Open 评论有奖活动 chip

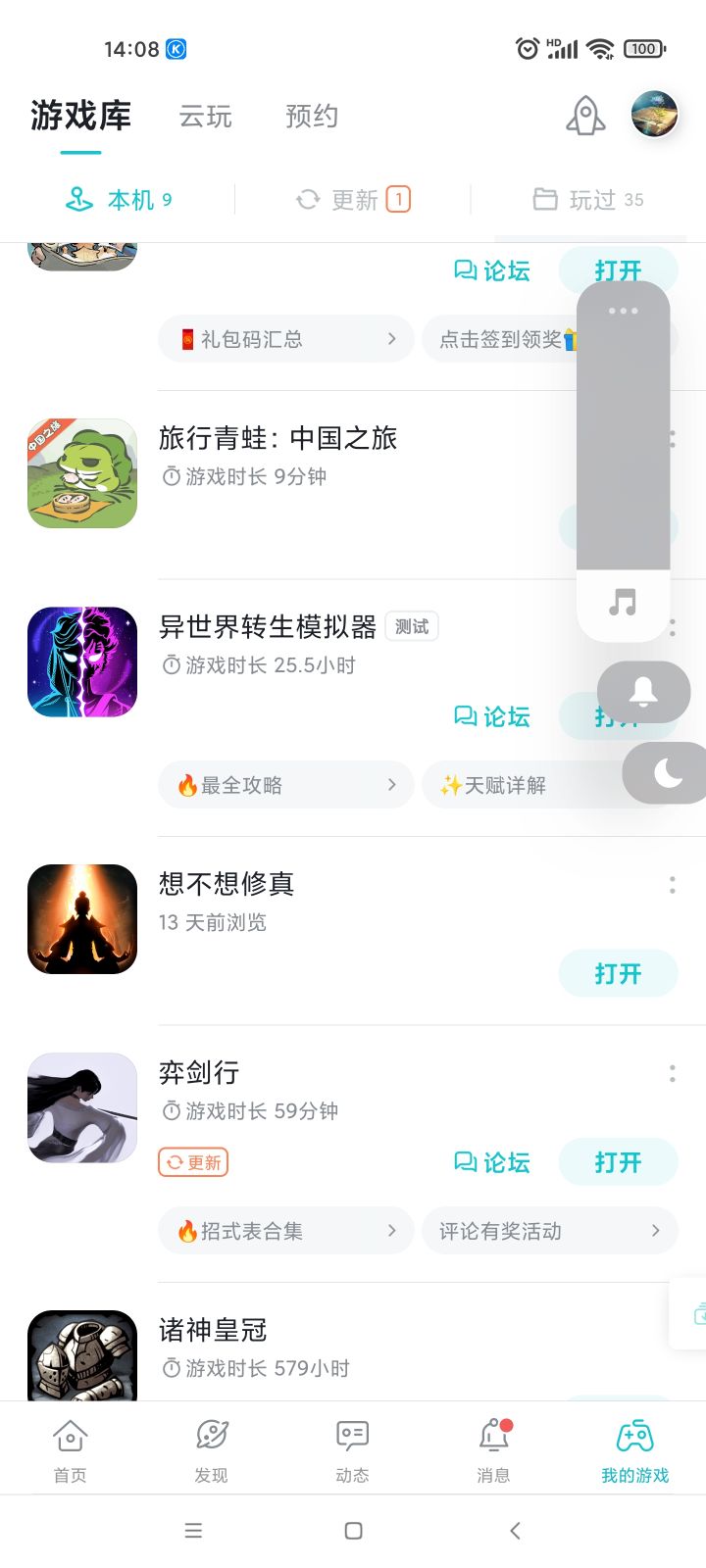pos(549,1231)
